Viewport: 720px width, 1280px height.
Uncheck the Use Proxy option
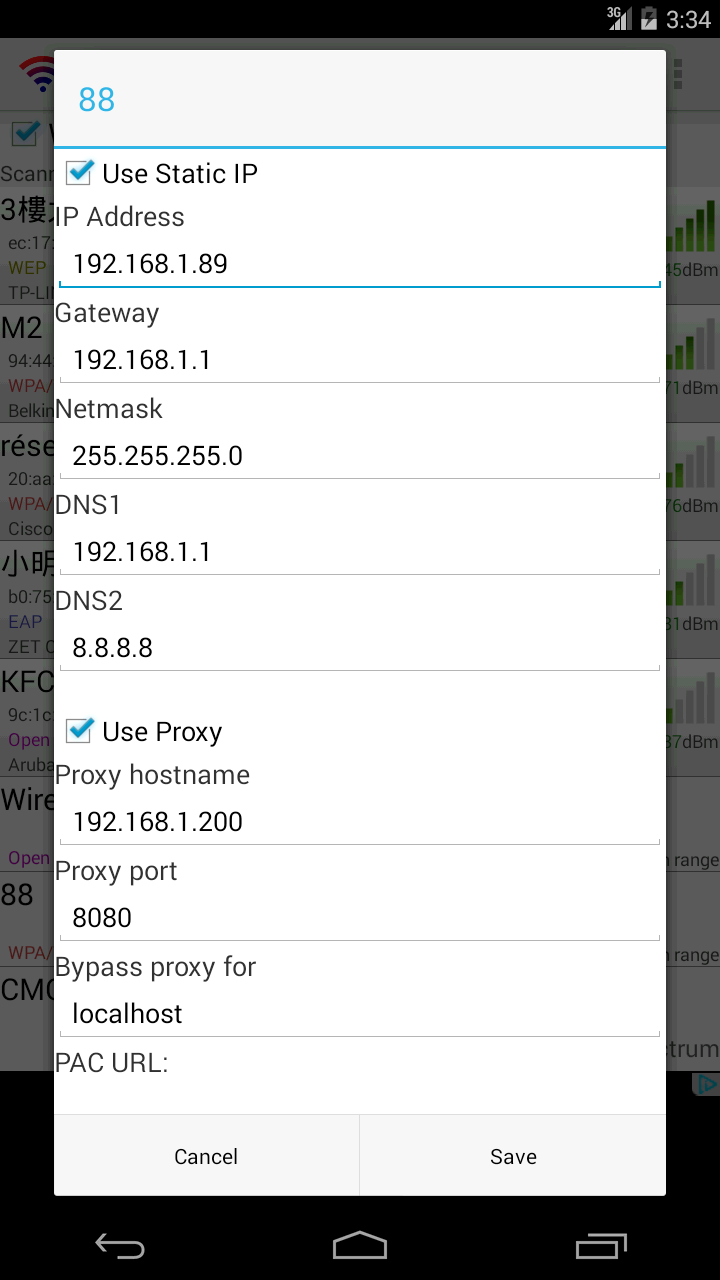click(78, 731)
